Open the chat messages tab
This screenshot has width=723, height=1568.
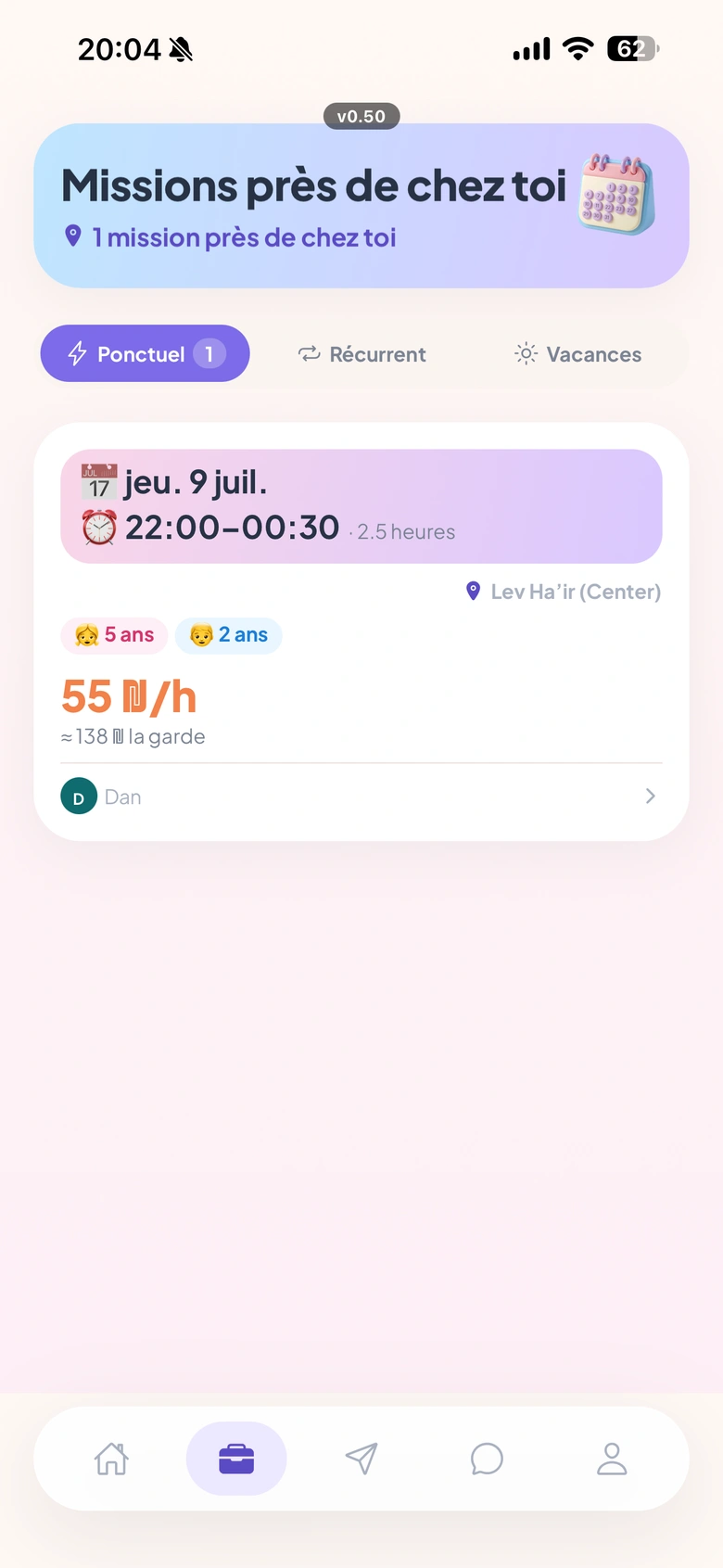487,1459
